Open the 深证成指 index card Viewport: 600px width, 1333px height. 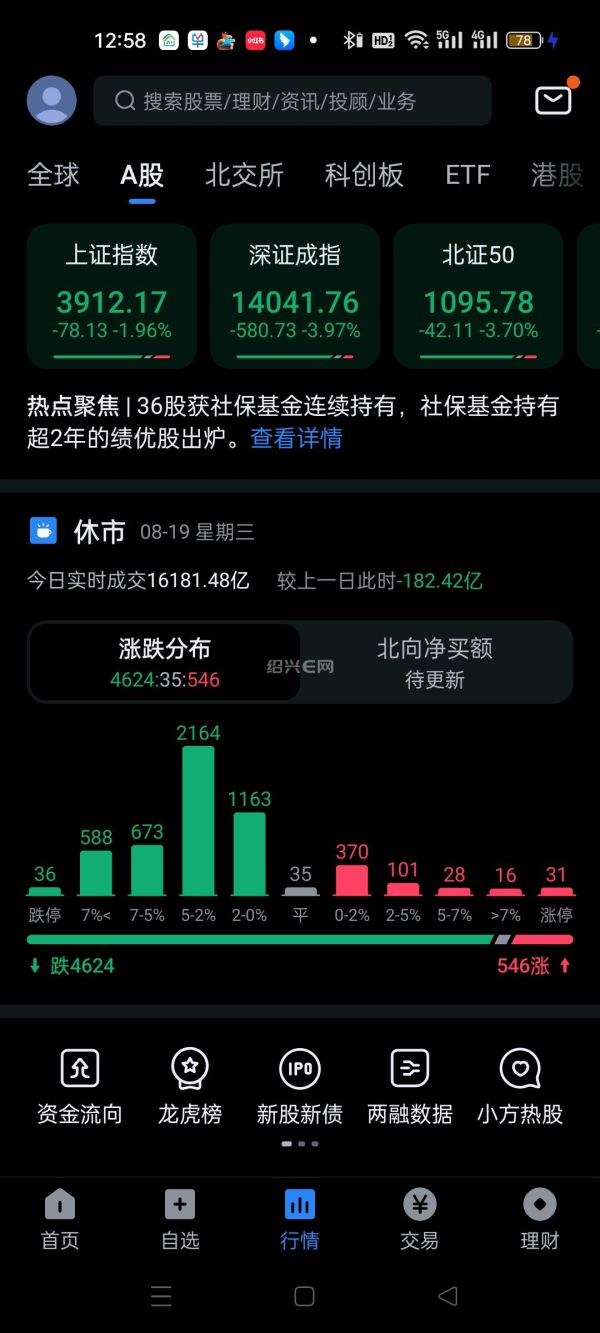click(x=295, y=296)
